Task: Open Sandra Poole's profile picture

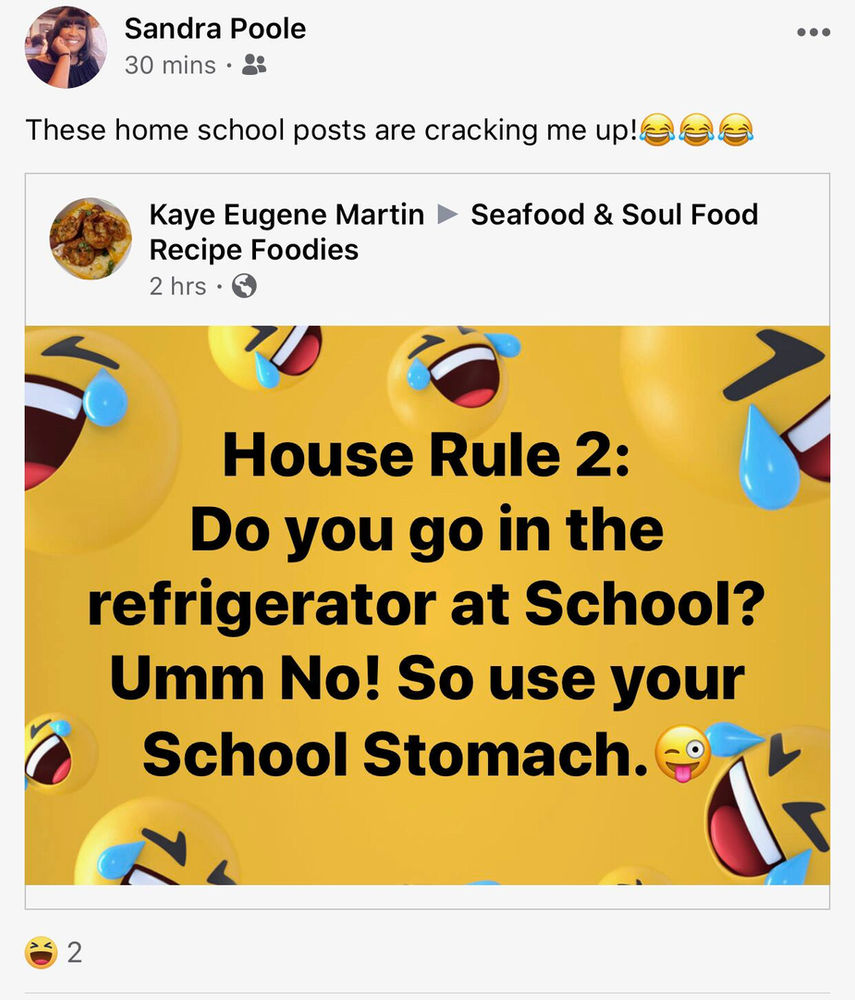Action: (66, 47)
